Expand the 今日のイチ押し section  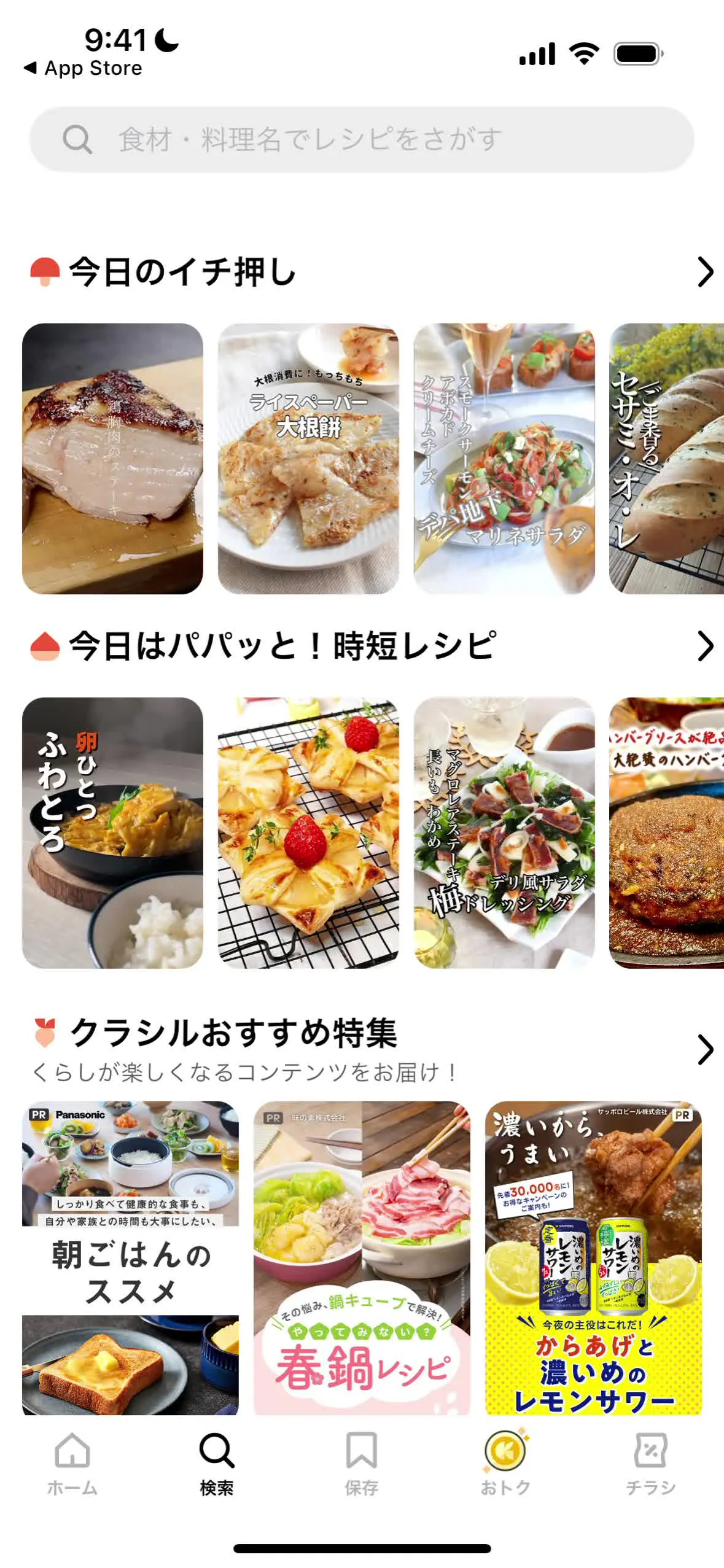tap(705, 272)
